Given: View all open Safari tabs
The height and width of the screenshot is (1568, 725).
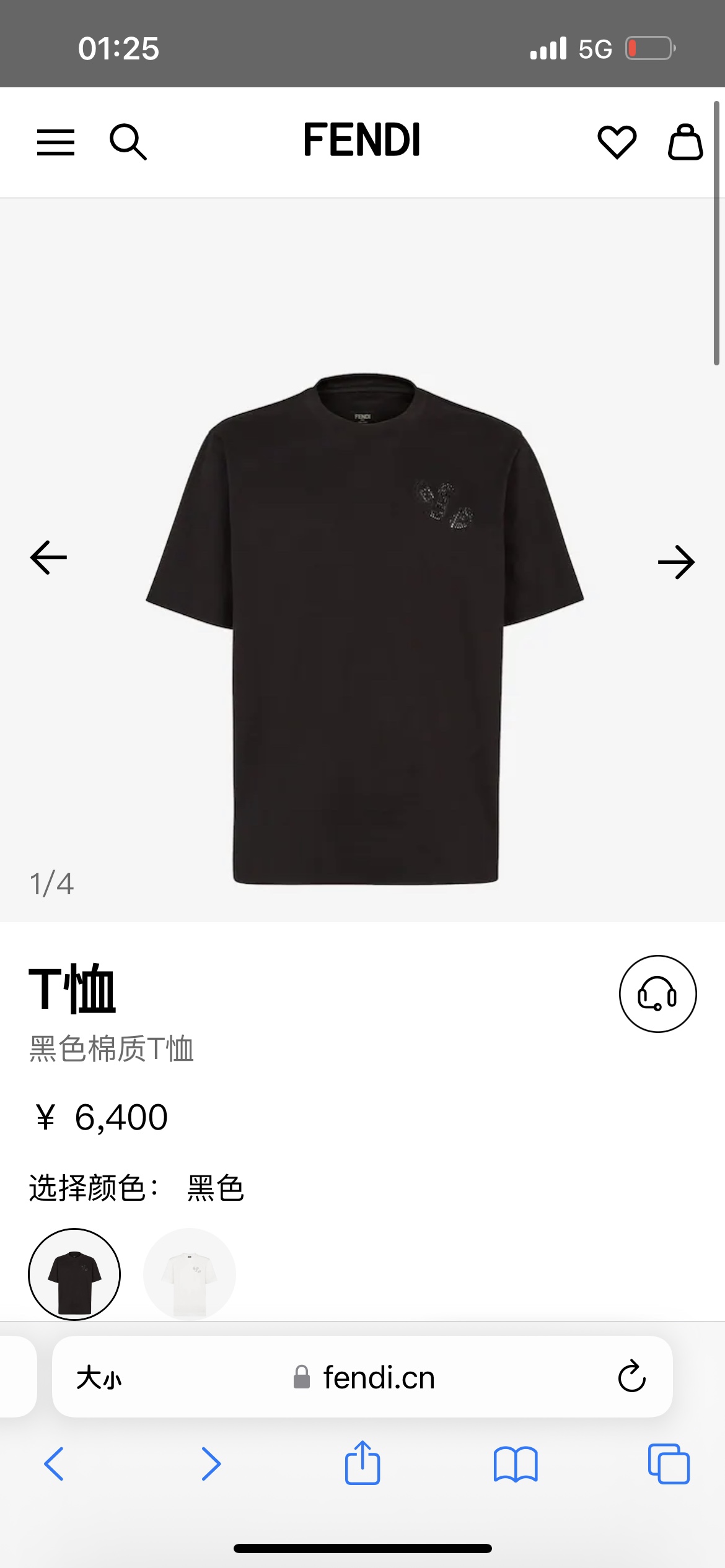Looking at the screenshot, I should tap(669, 1464).
